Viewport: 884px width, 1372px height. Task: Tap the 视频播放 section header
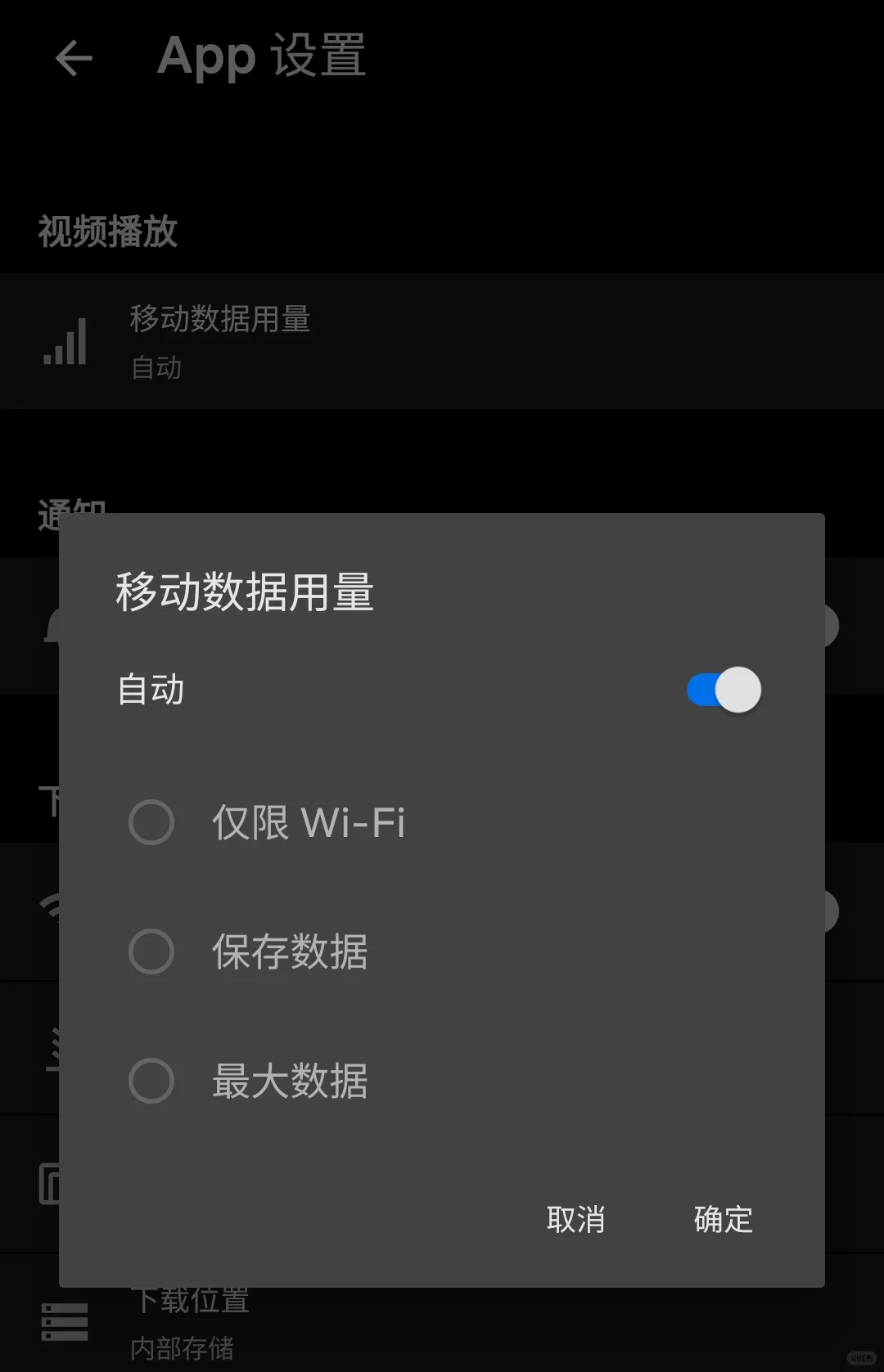[x=105, y=232]
